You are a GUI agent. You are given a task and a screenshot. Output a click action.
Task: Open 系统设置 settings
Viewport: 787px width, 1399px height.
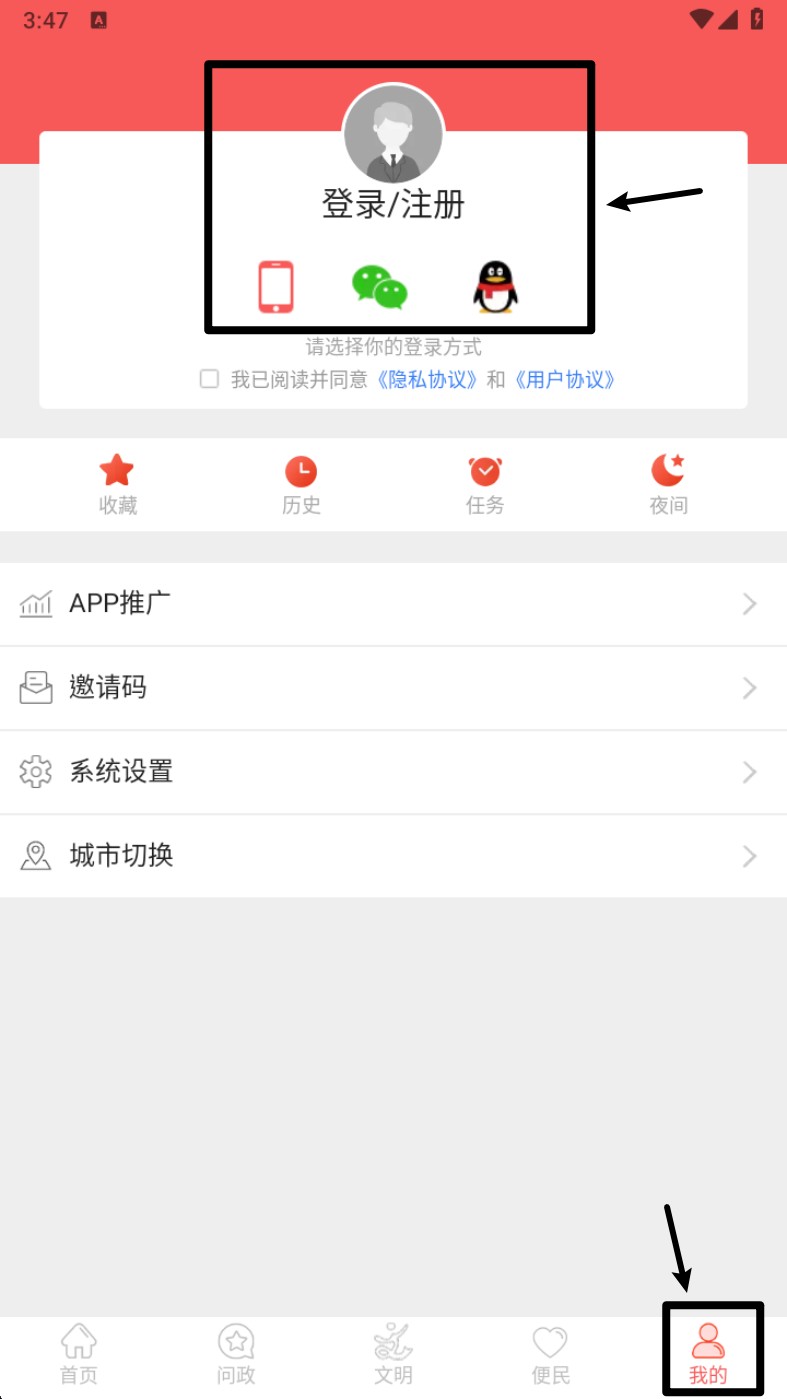click(393, 772)
